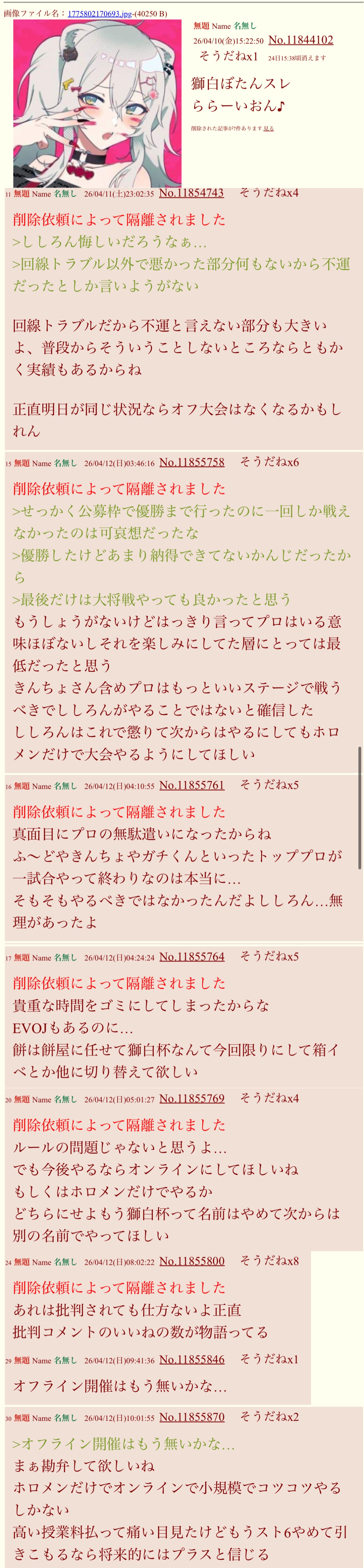Open image file link 1775802170693.jpg
This screenshot has width=364, height=1568.
(99, 13)
